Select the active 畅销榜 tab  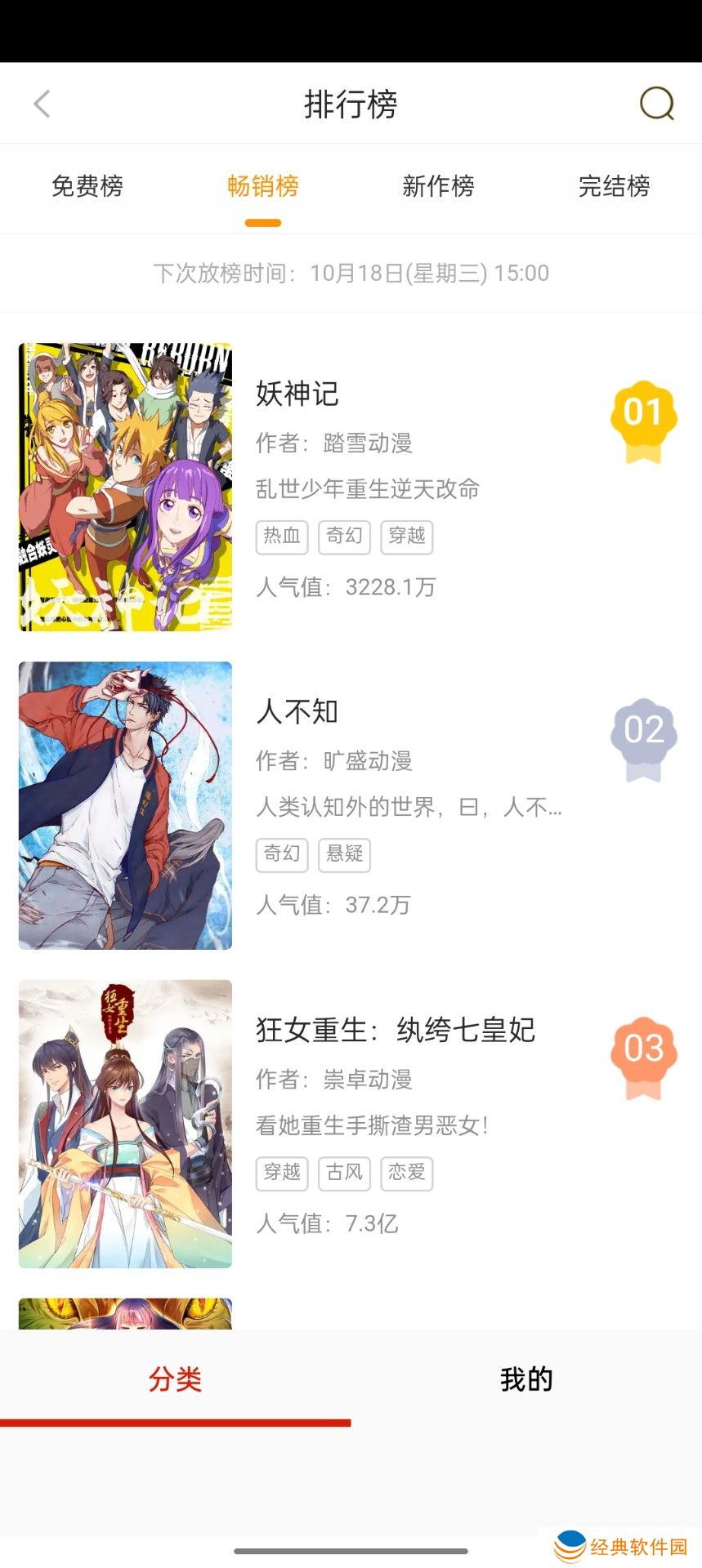[262, 187]
